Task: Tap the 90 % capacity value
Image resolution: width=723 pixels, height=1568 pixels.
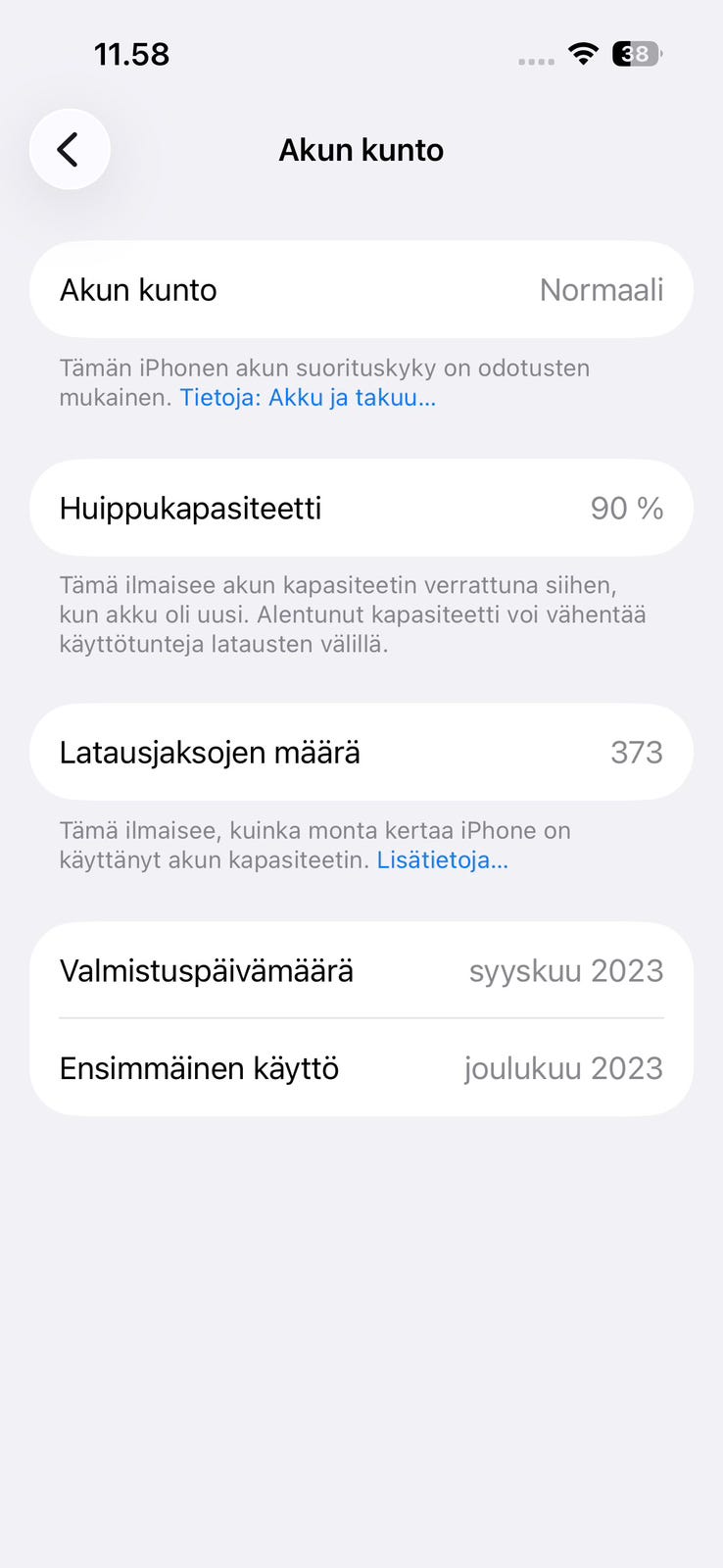Action: [x=626, y=508]
